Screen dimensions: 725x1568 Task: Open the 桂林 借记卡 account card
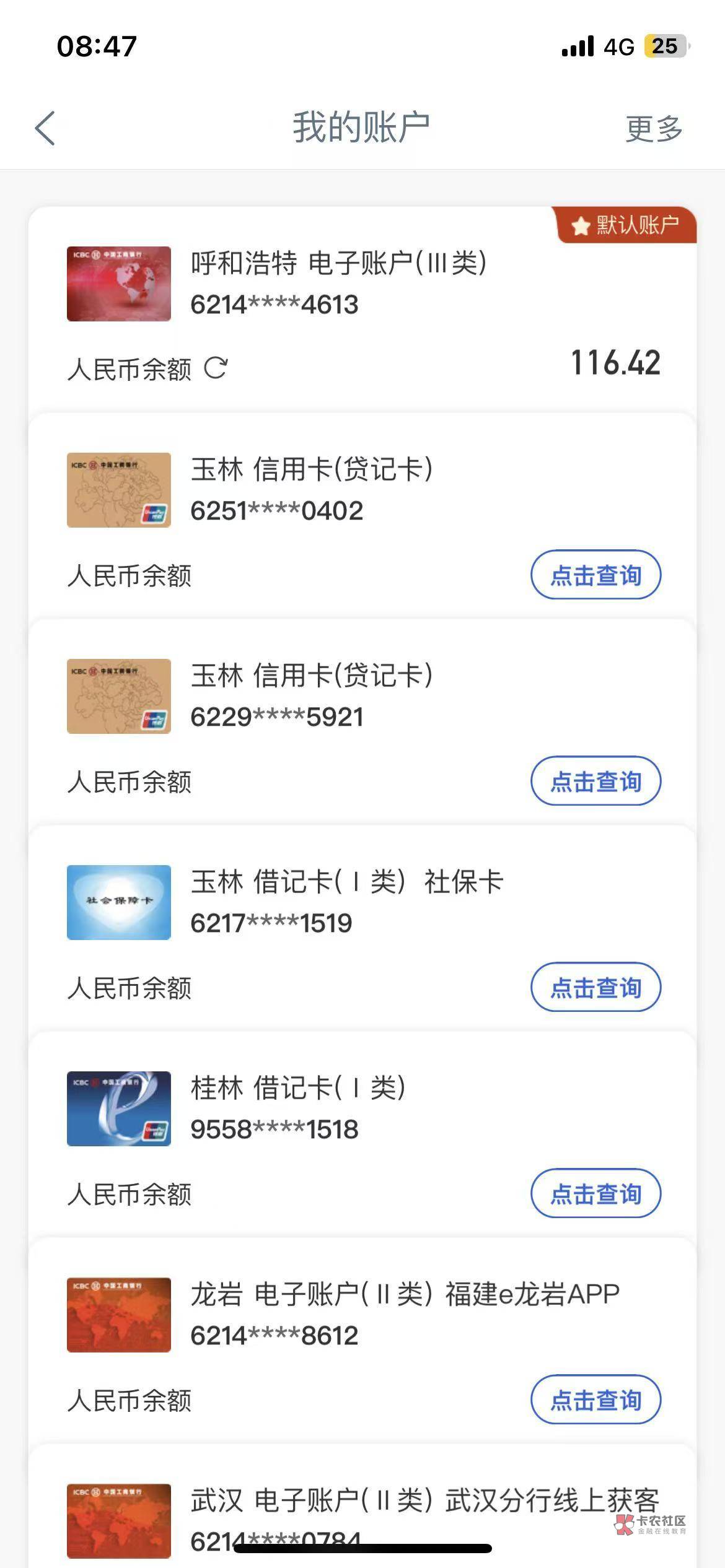[x=297, y=1108]
